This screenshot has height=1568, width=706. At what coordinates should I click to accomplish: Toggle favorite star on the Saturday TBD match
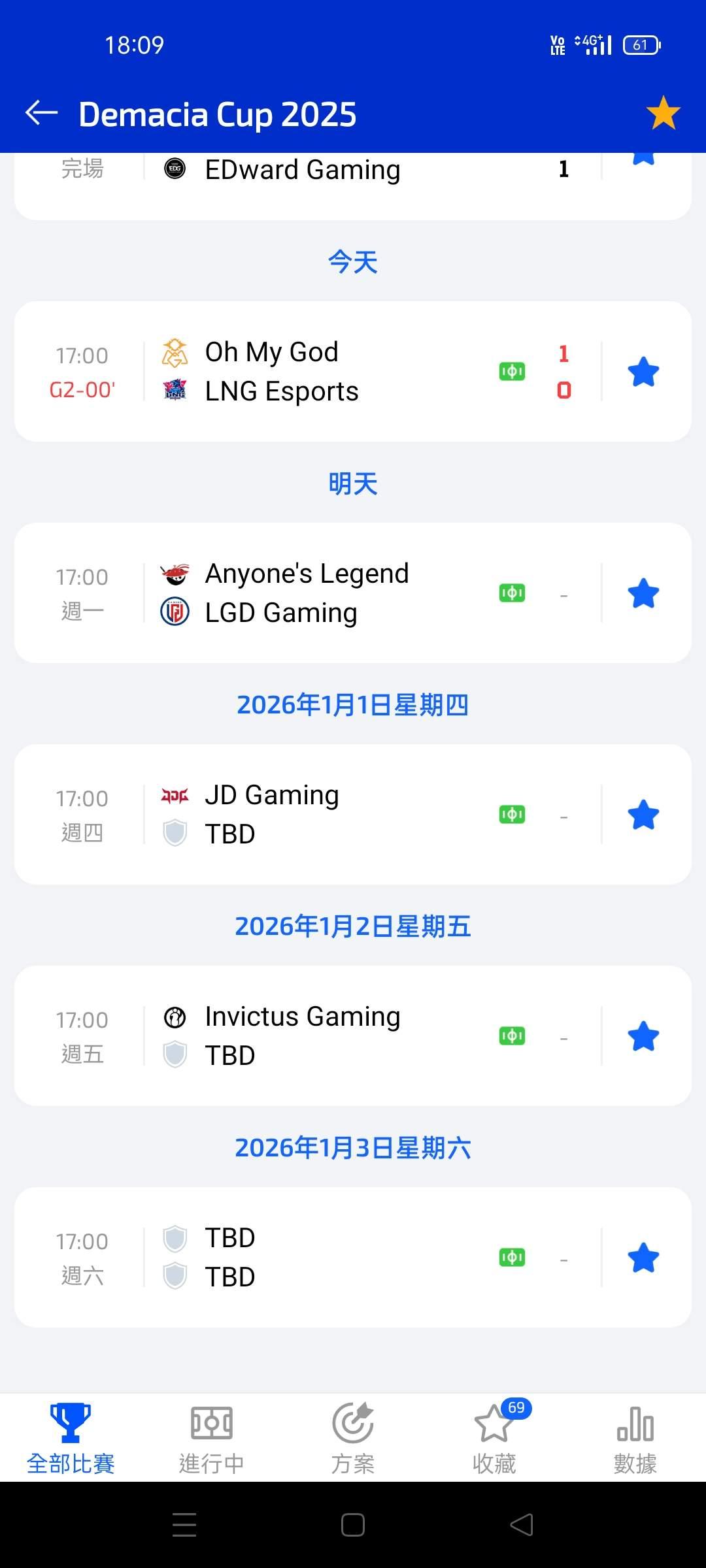coord(643,1258)
